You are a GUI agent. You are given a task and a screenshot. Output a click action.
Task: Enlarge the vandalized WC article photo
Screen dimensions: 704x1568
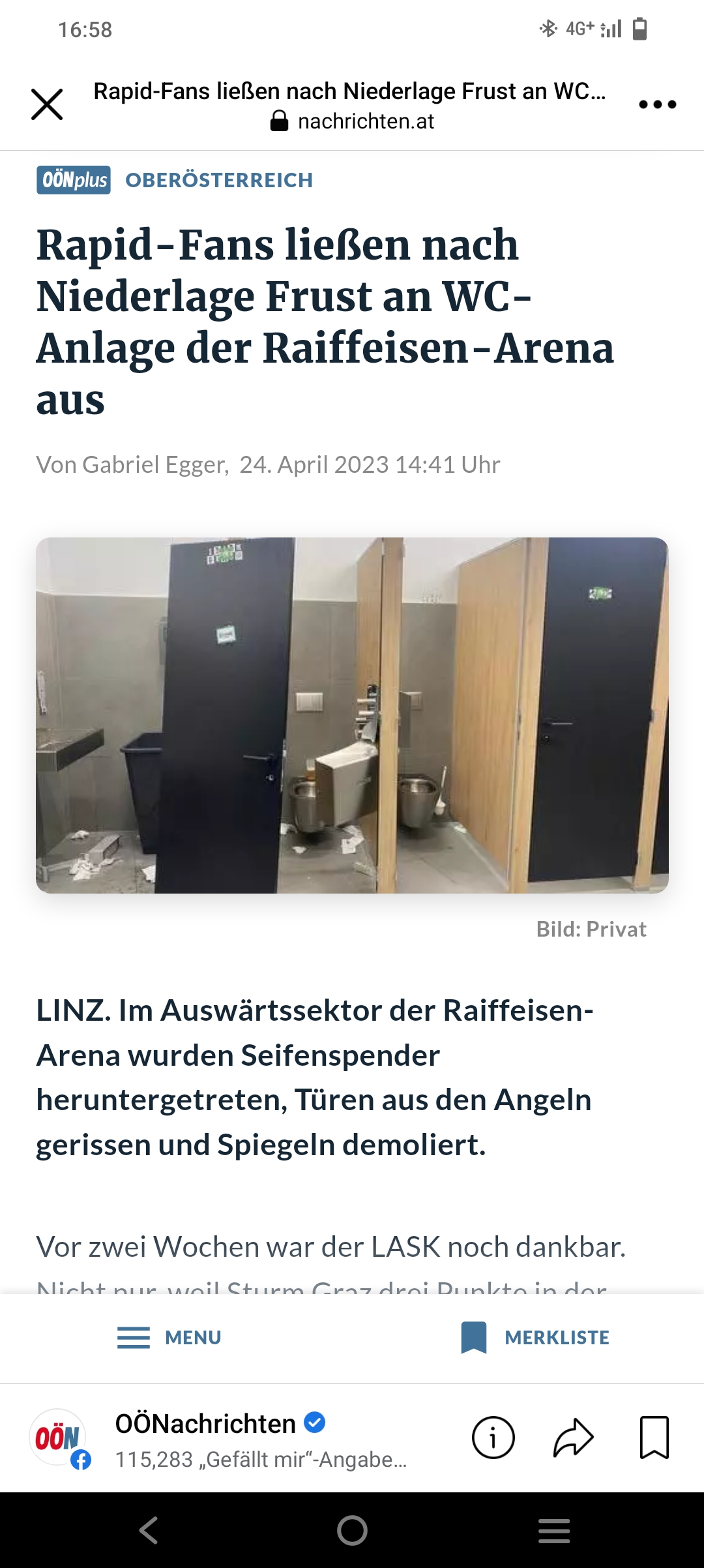352,715
